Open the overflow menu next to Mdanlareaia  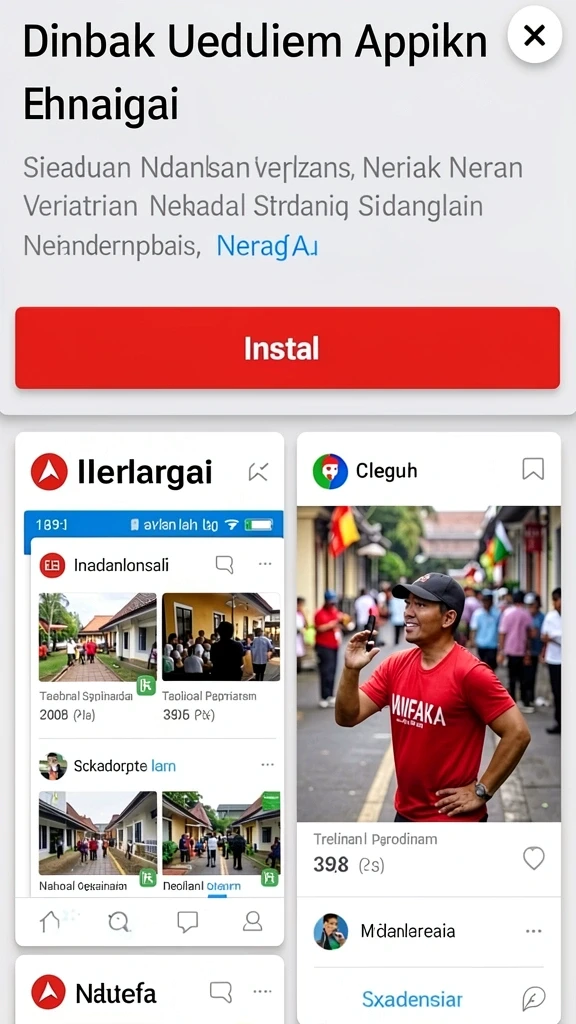pos(534,931)
